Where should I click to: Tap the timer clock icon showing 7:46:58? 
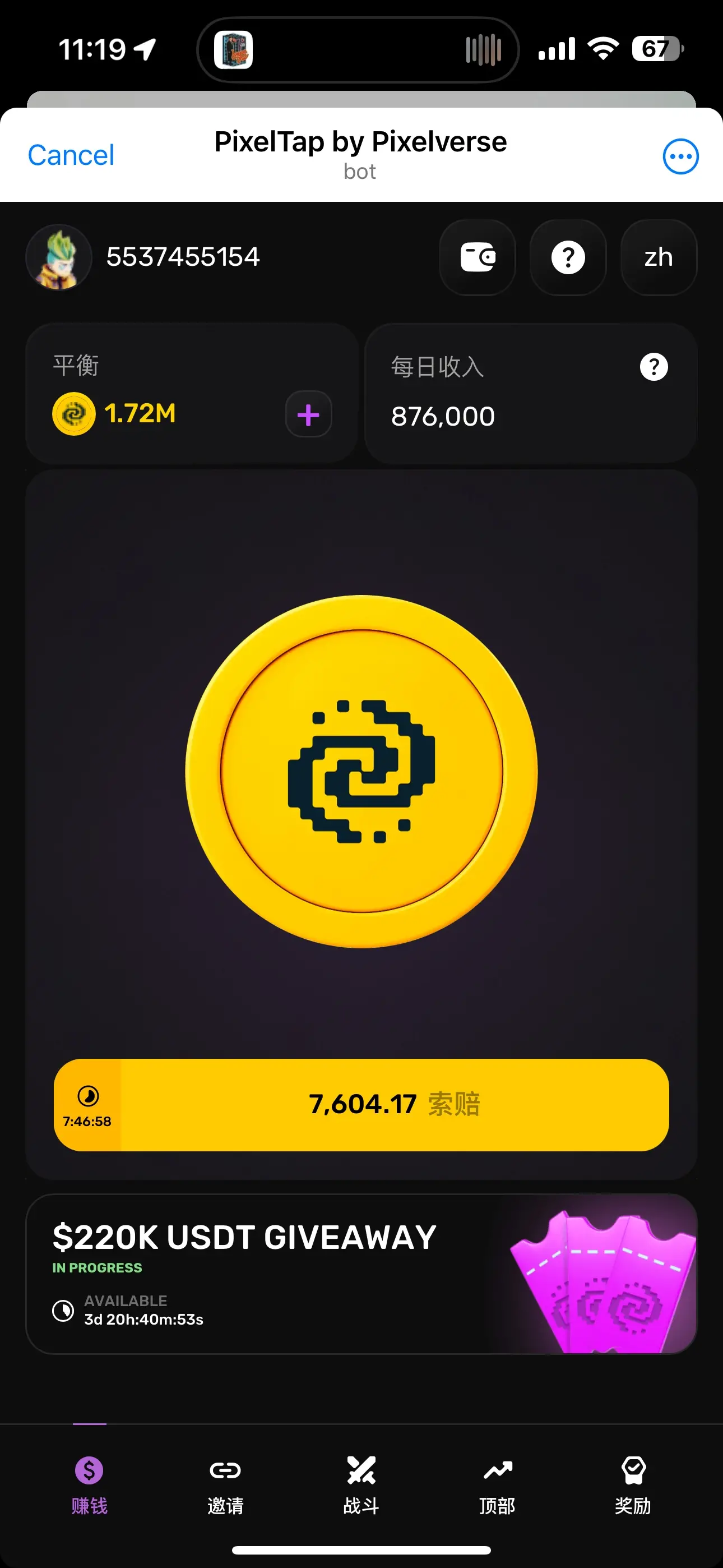(x=87, y=1092)
